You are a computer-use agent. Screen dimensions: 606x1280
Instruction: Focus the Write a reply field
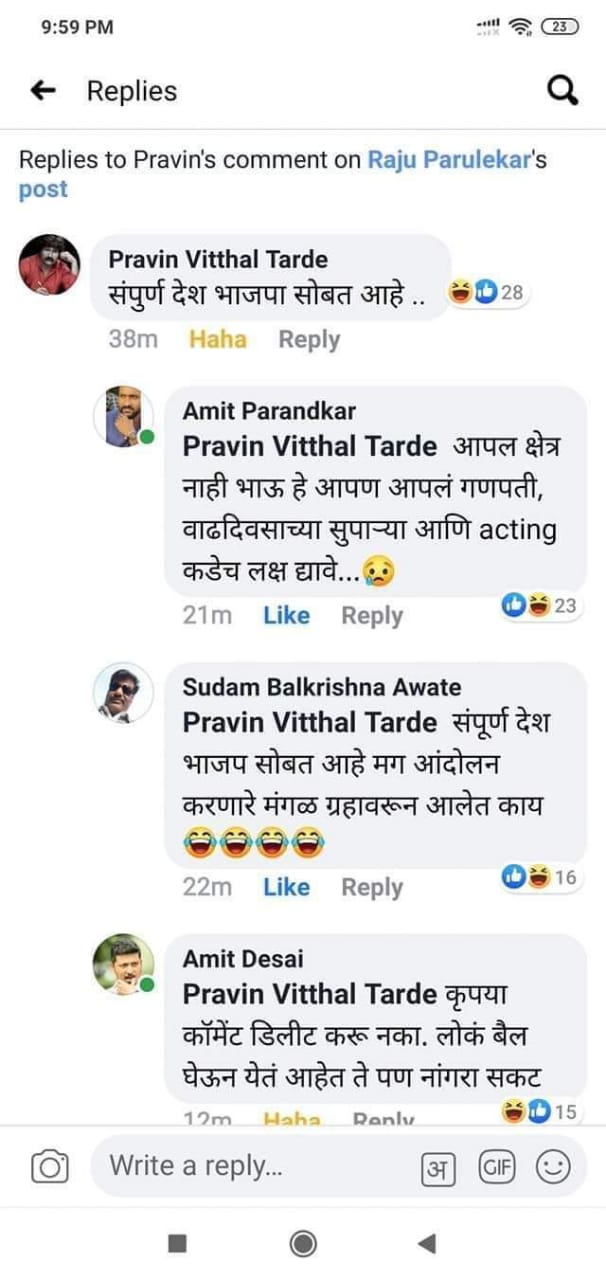[x=250, y=1166]
